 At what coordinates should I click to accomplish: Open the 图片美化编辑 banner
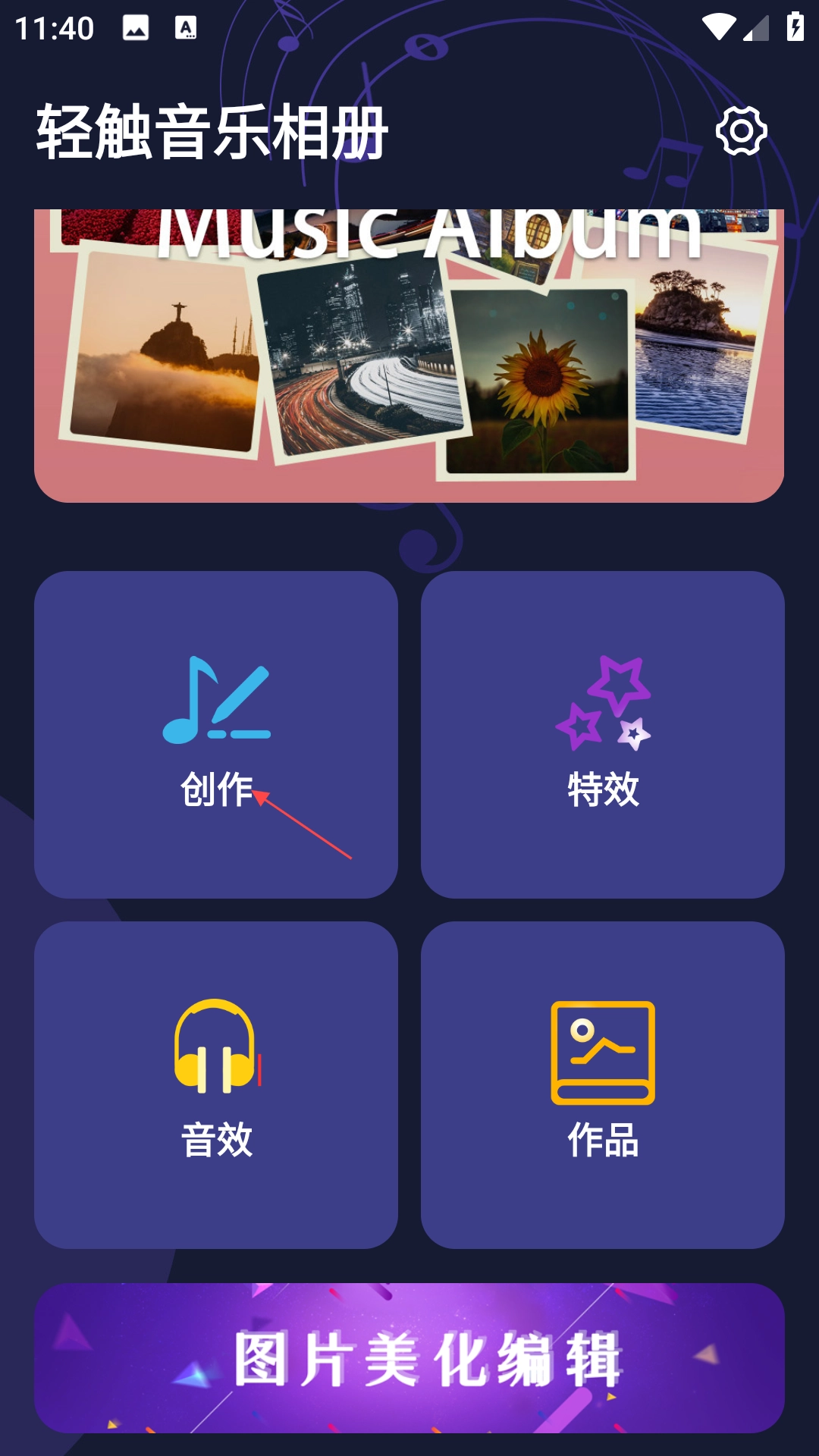tap(409, 1357)
